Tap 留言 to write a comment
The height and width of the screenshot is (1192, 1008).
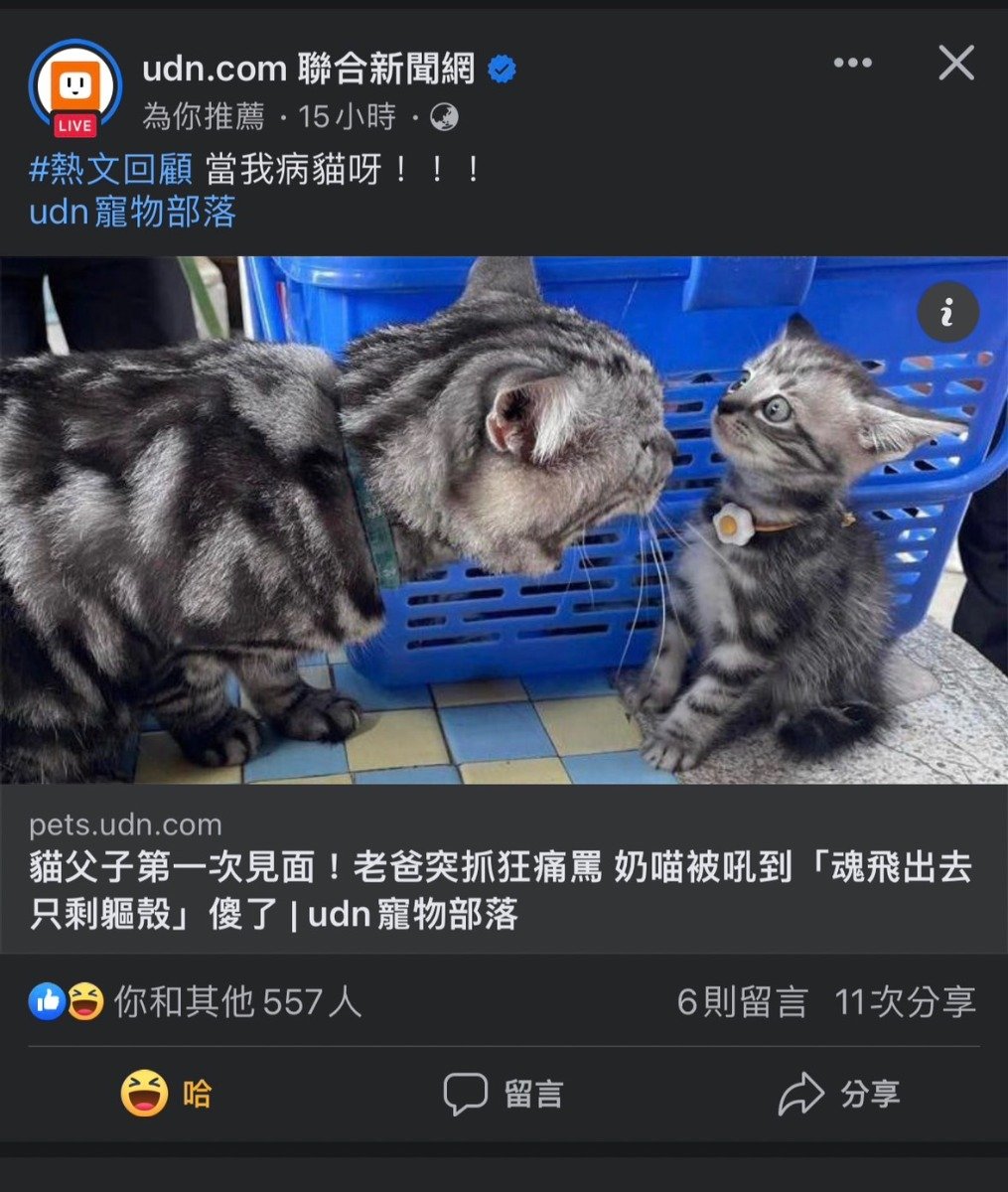pos(504,1094)
